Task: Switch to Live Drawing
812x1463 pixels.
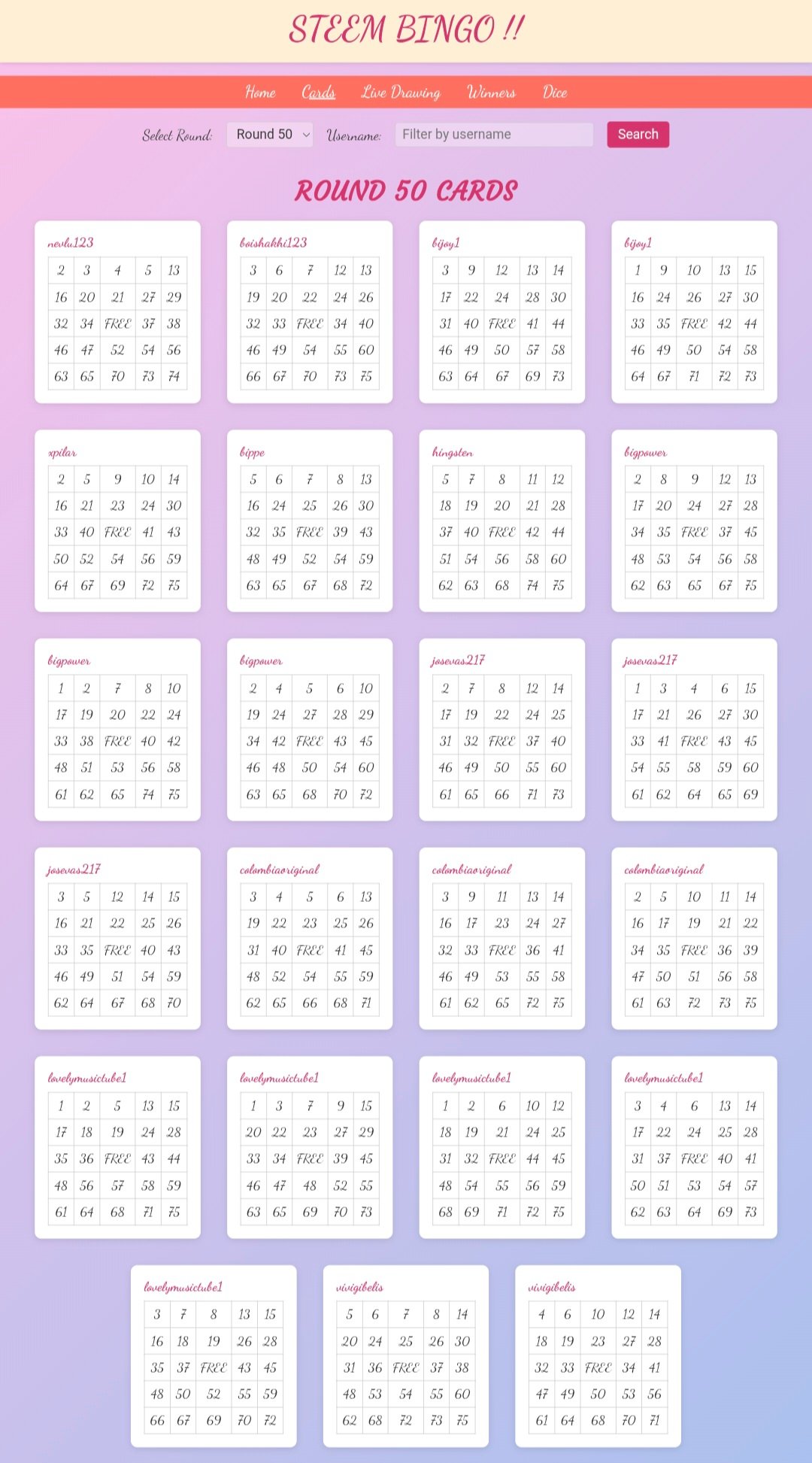Action: (401, 93)
